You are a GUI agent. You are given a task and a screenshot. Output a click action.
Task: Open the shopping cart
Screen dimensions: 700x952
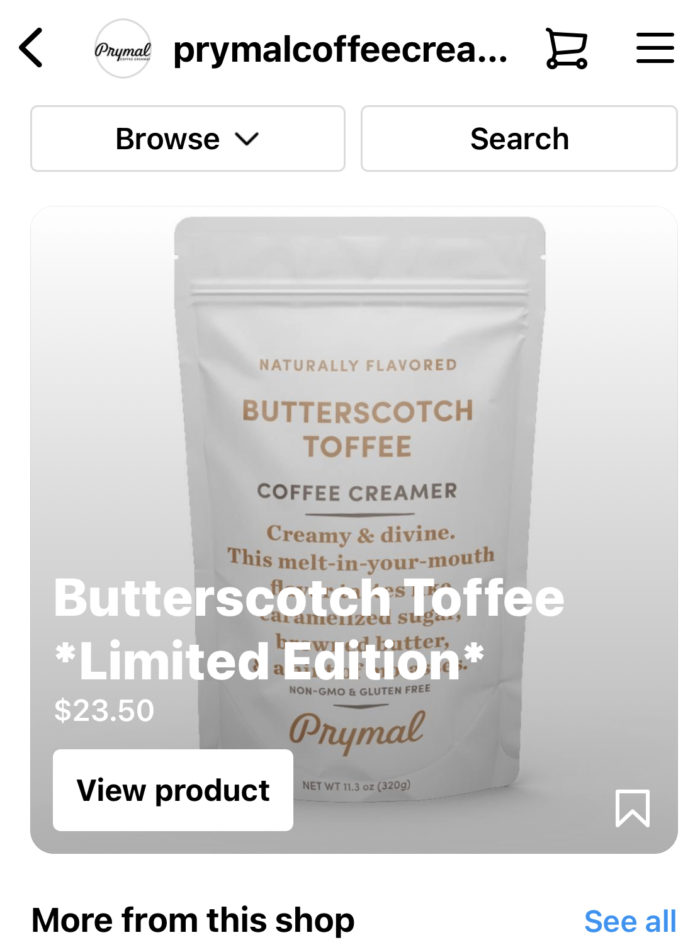point(565,48)
